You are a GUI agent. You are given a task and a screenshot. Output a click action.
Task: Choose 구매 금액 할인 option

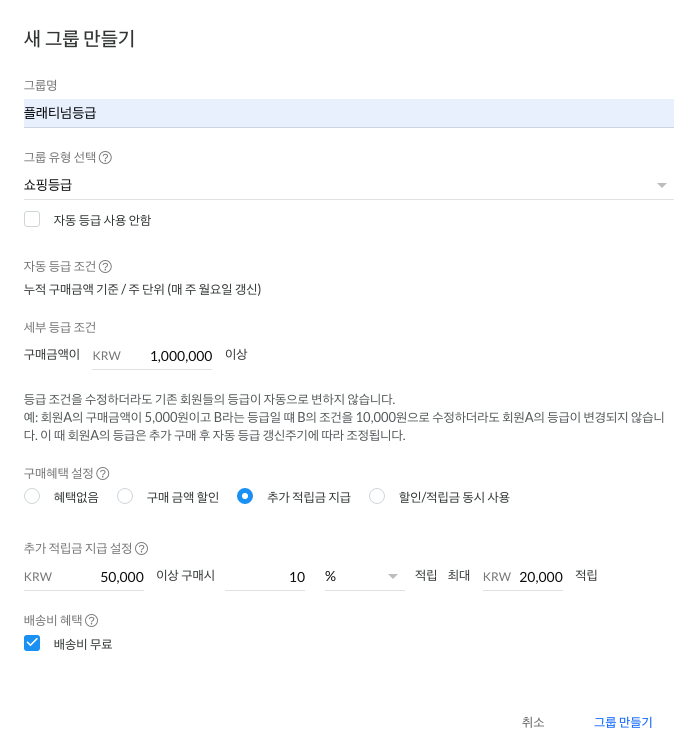(x=125, y=496)
